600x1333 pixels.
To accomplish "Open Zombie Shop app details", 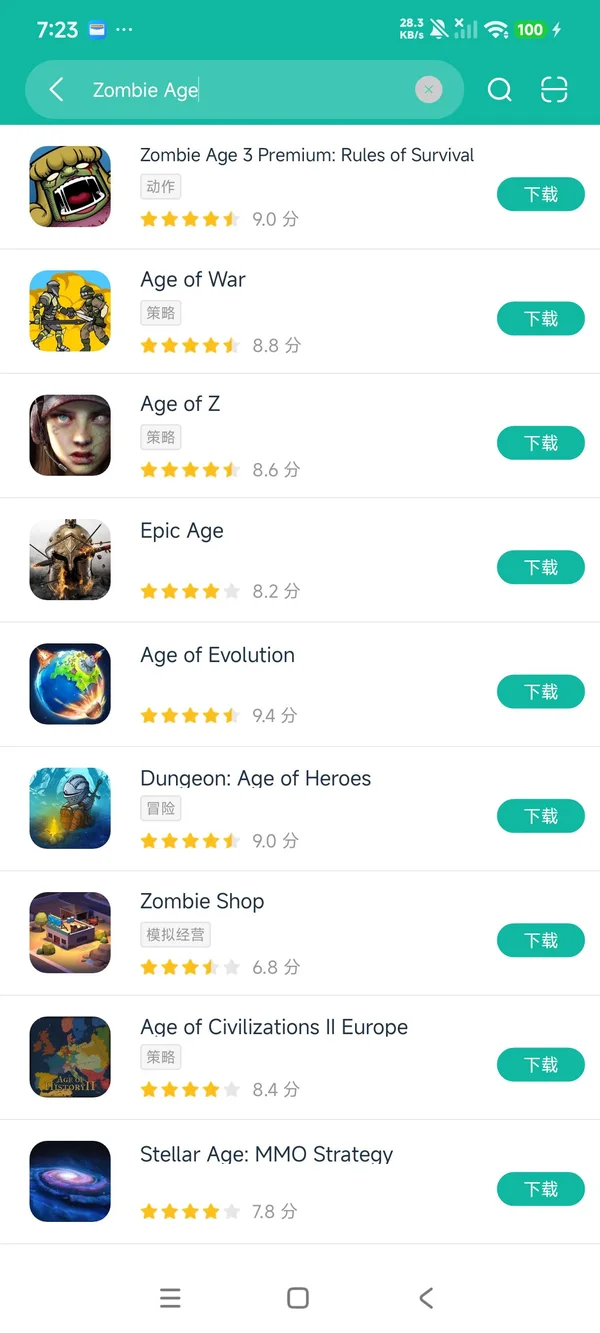I will coord(202,902).
